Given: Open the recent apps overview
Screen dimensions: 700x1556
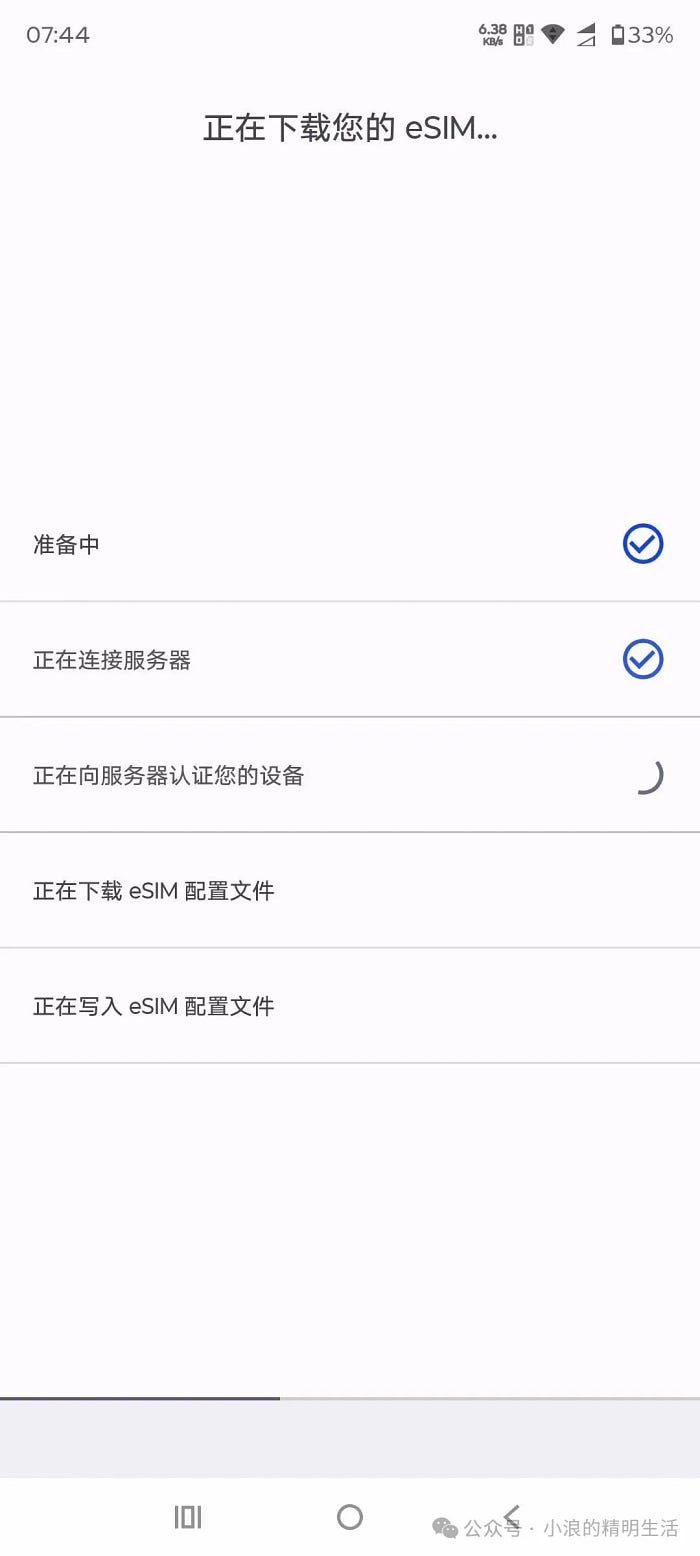Looking at the screenshot, I should pos(188,1517).
